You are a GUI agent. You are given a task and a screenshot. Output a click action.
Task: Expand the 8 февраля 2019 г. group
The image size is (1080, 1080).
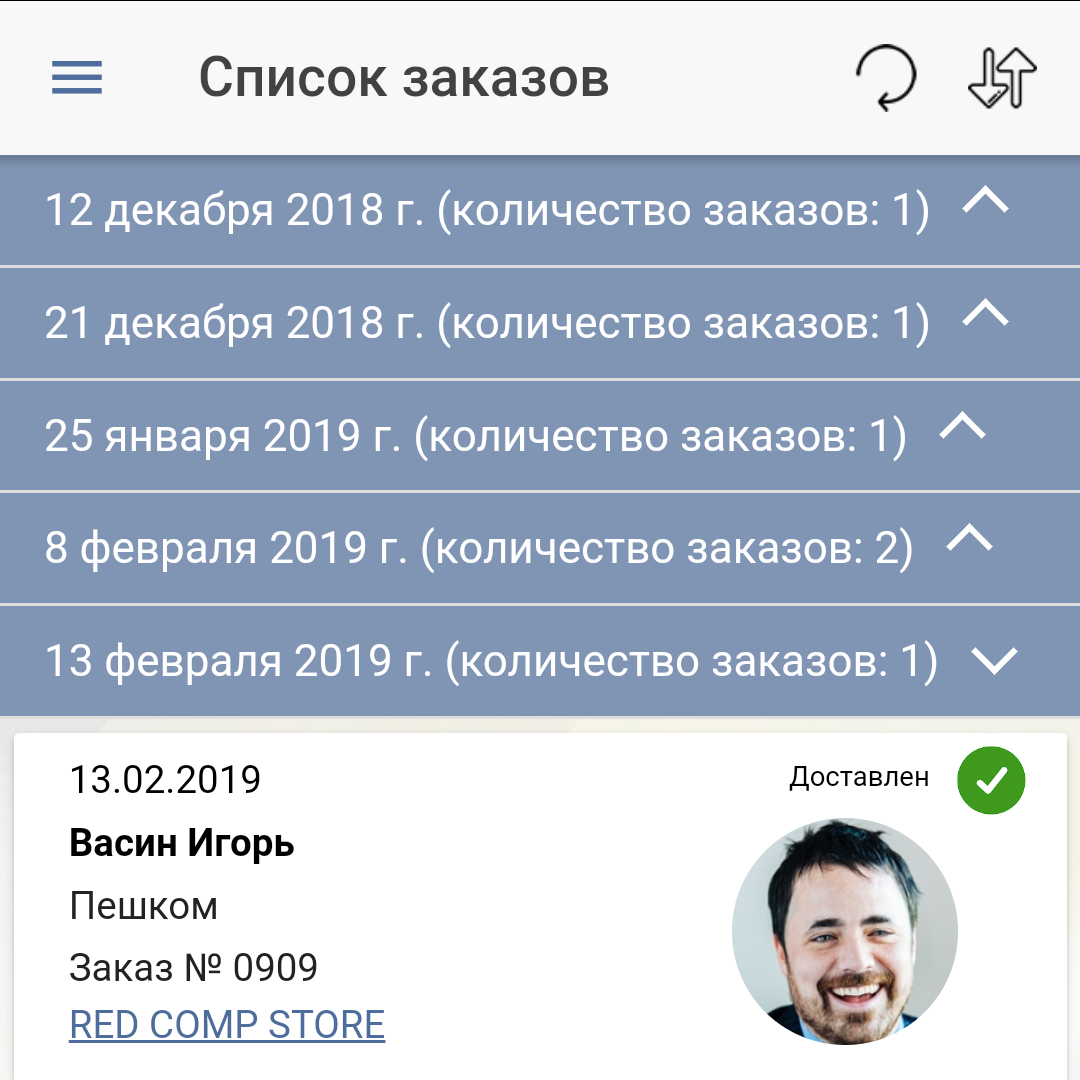969,540
